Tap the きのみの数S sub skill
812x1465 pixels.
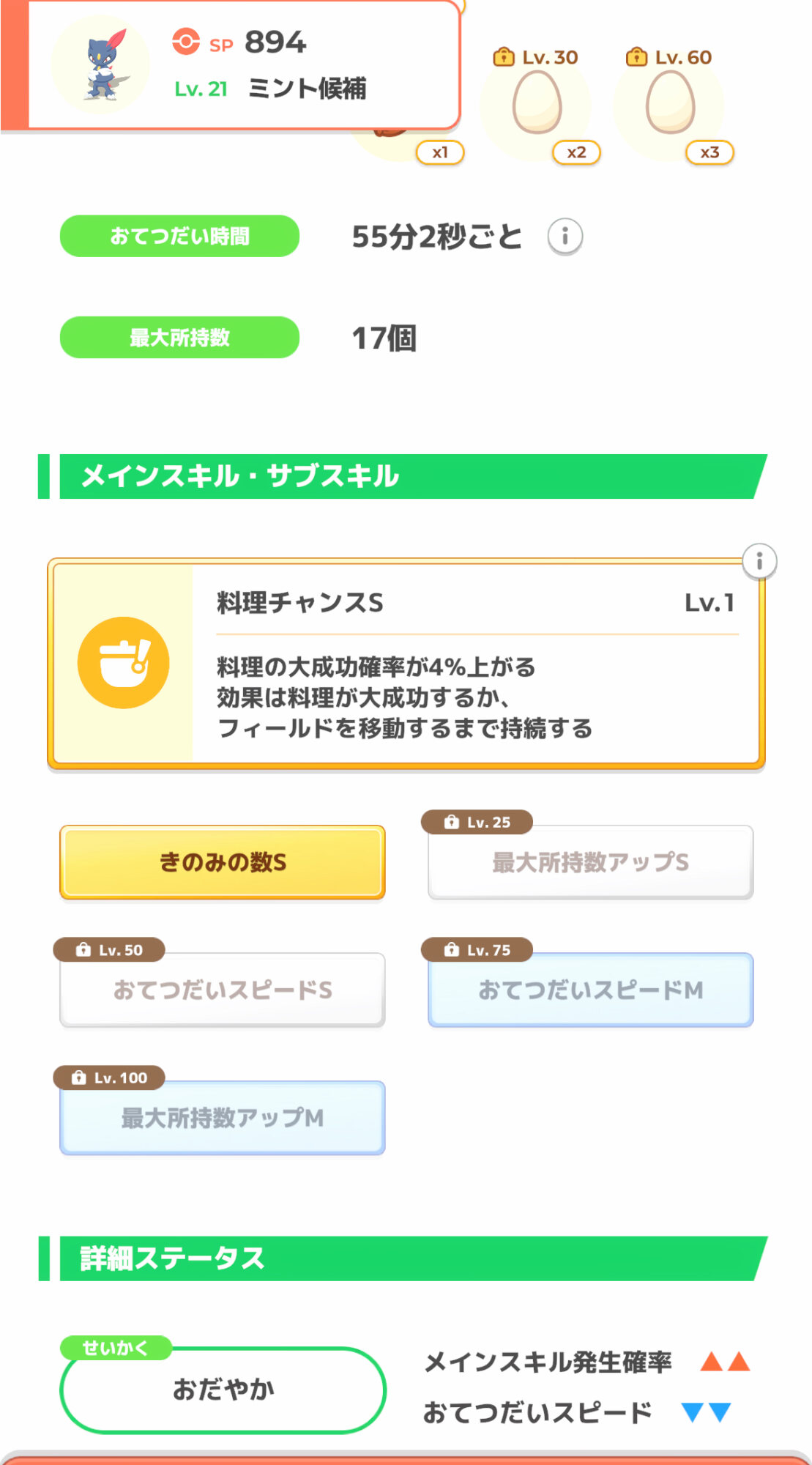(x=223, y=862)
